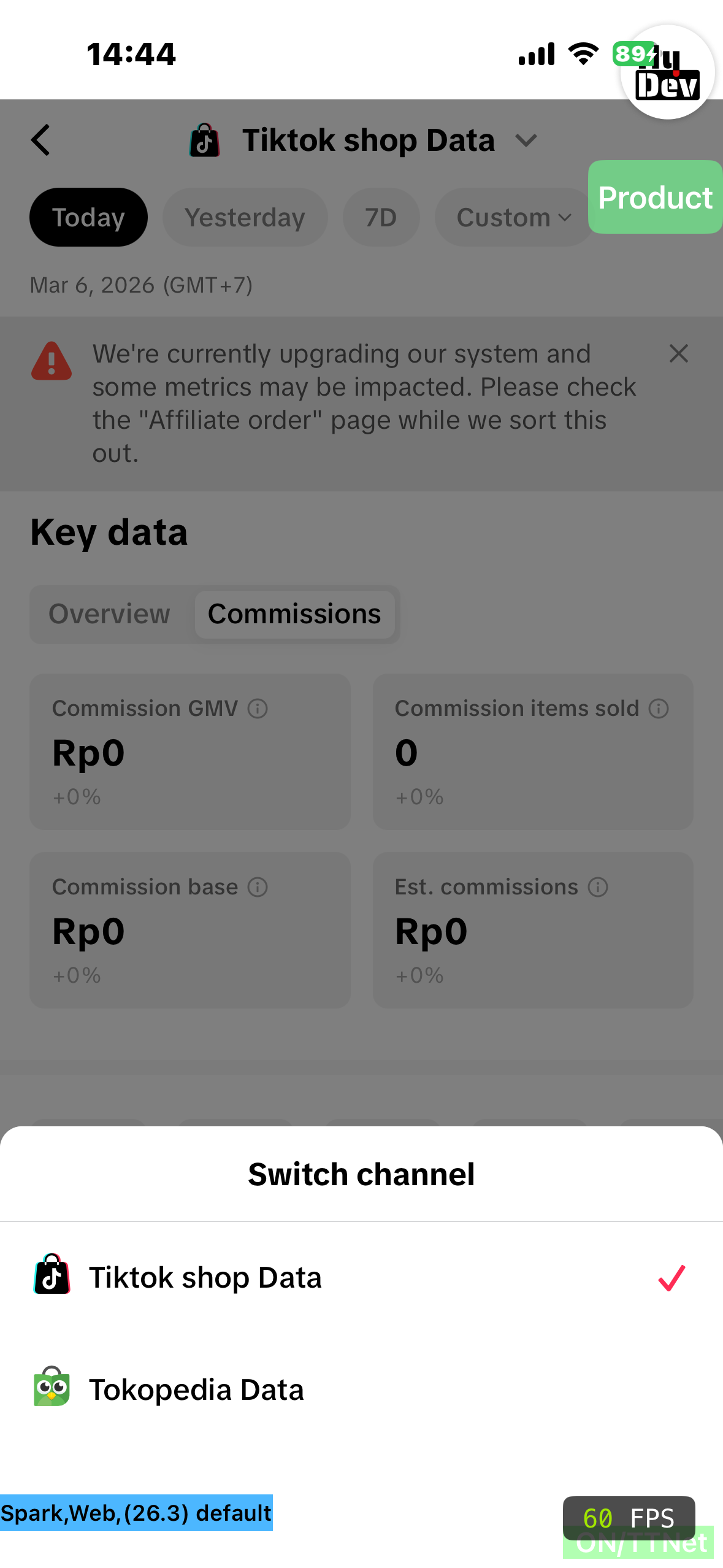Show info about Commission items sold

[x=659, y=709]
